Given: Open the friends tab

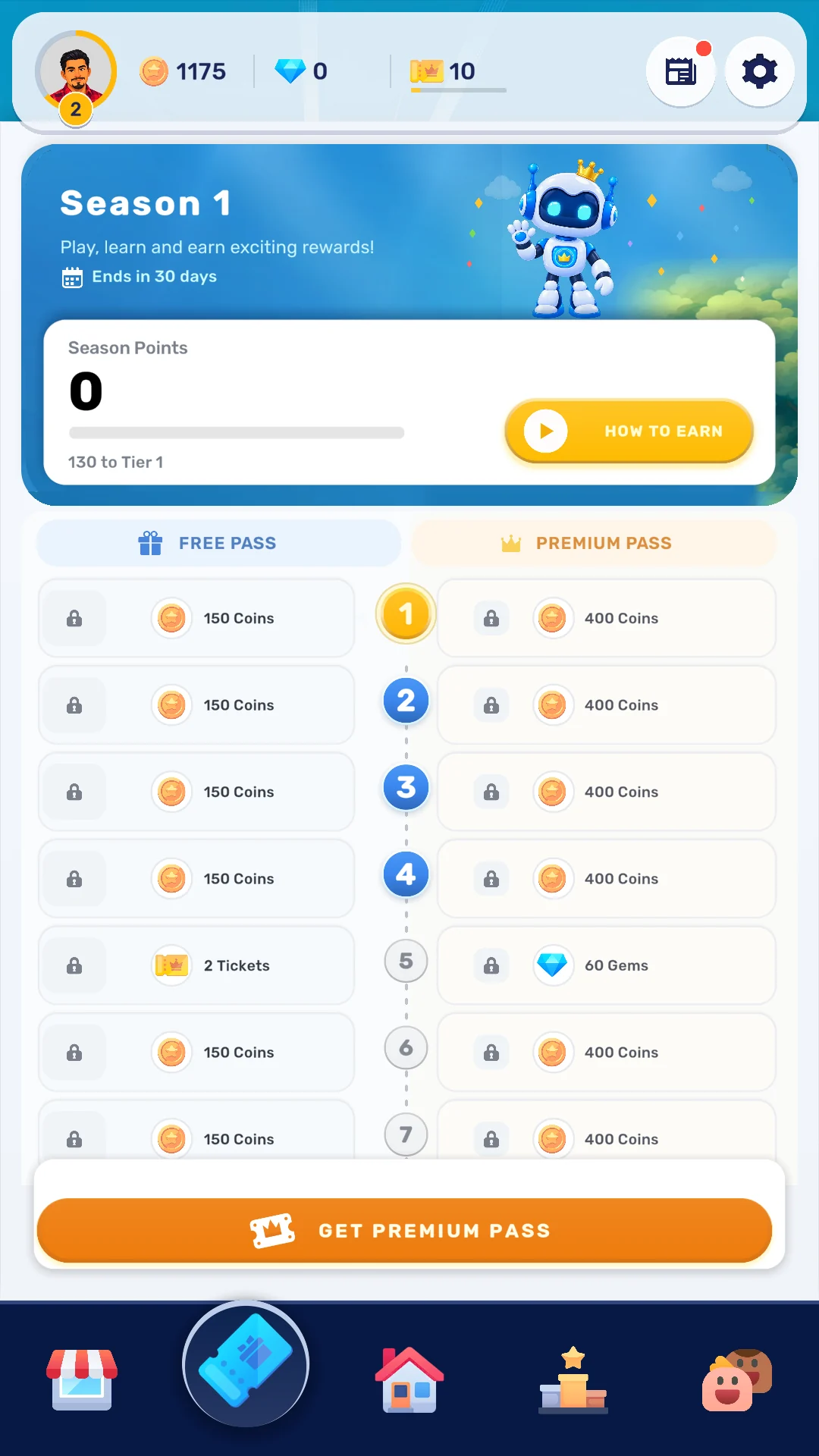Looking at the screenshot, I should 736,1380.
